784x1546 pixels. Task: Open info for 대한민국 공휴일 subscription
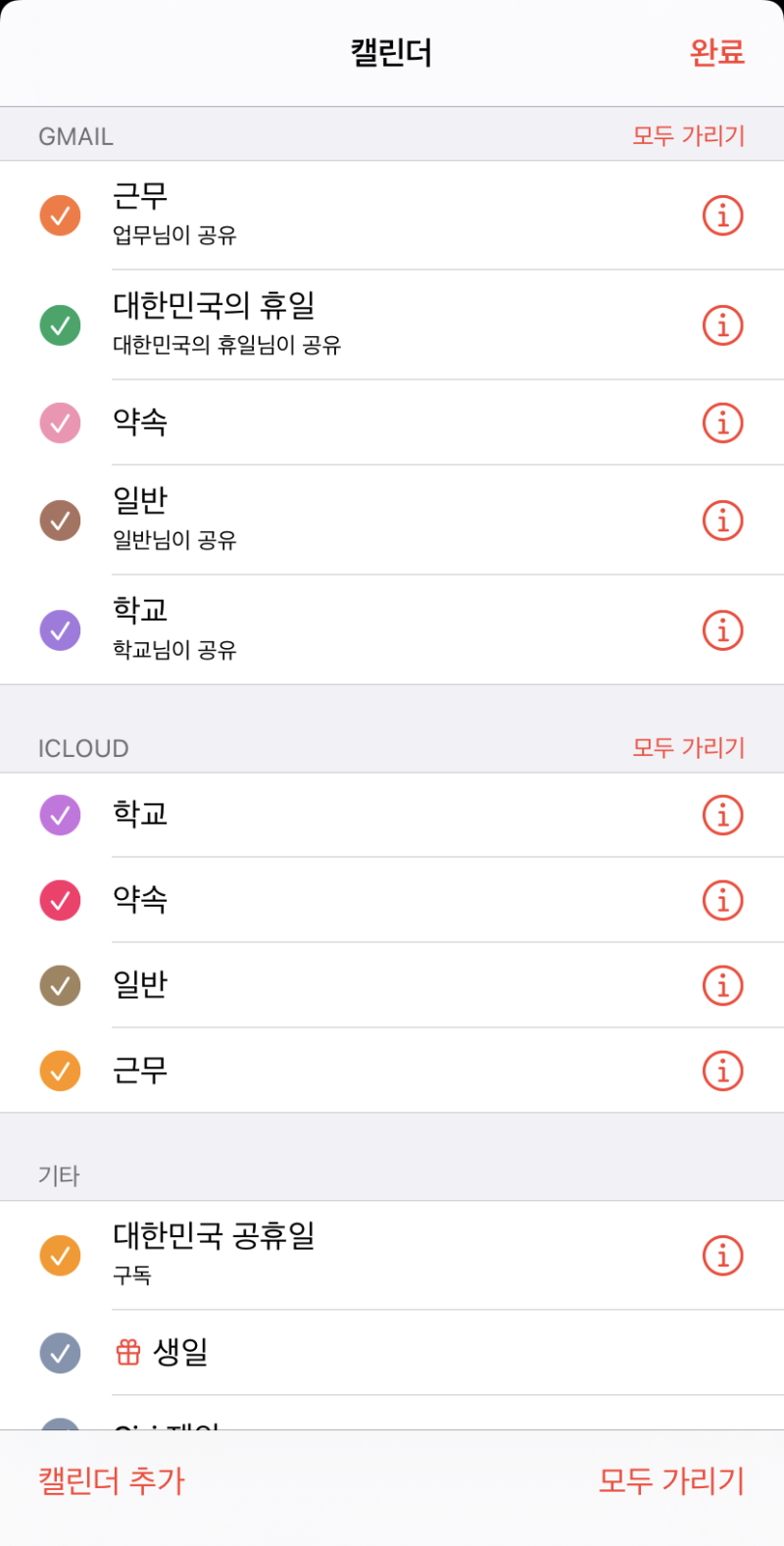[x=722, y=1255]
